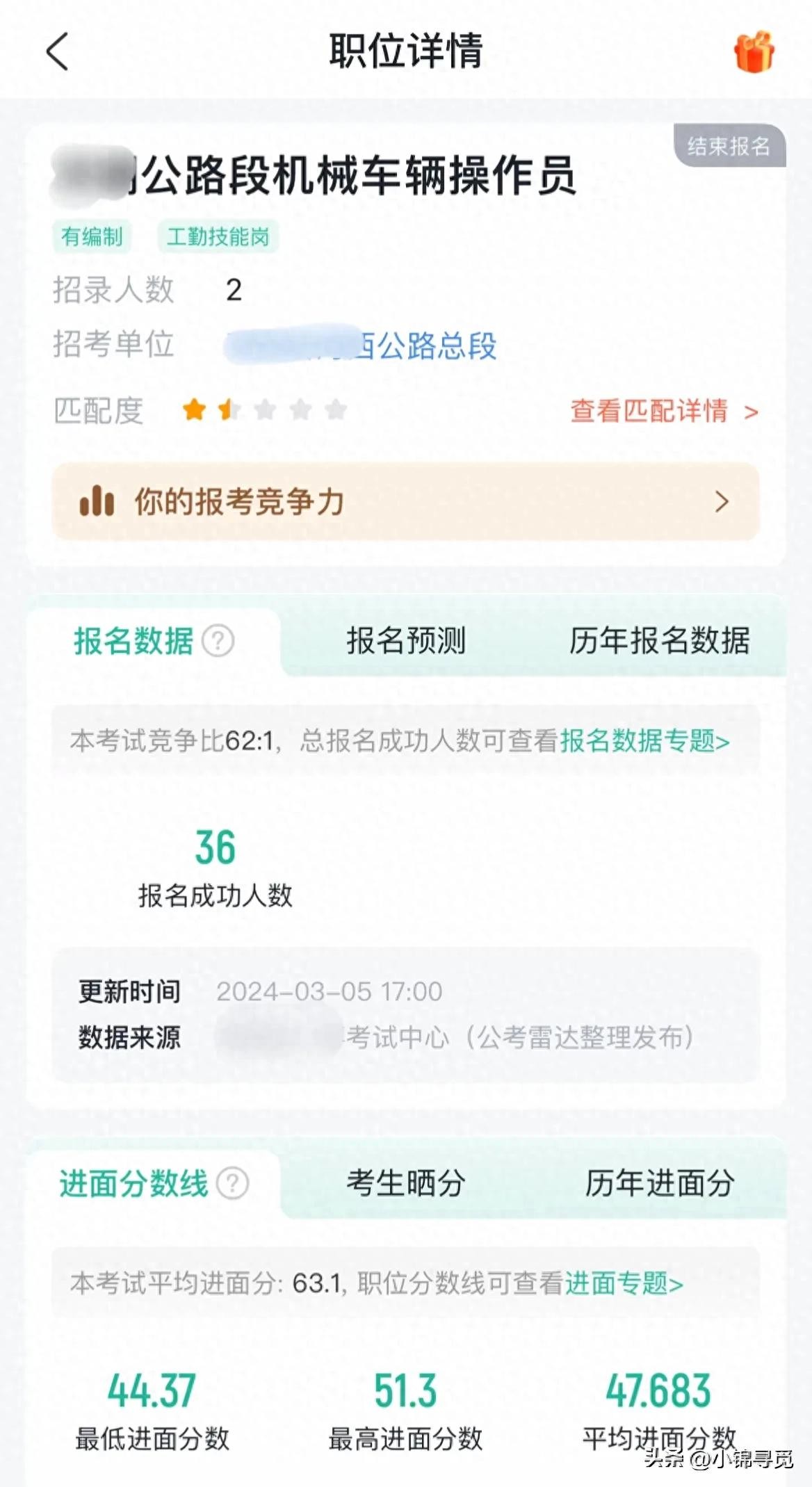Open the 进面专题 link
This screenshot has height=1487, width=812.
tap(624, 1283)
